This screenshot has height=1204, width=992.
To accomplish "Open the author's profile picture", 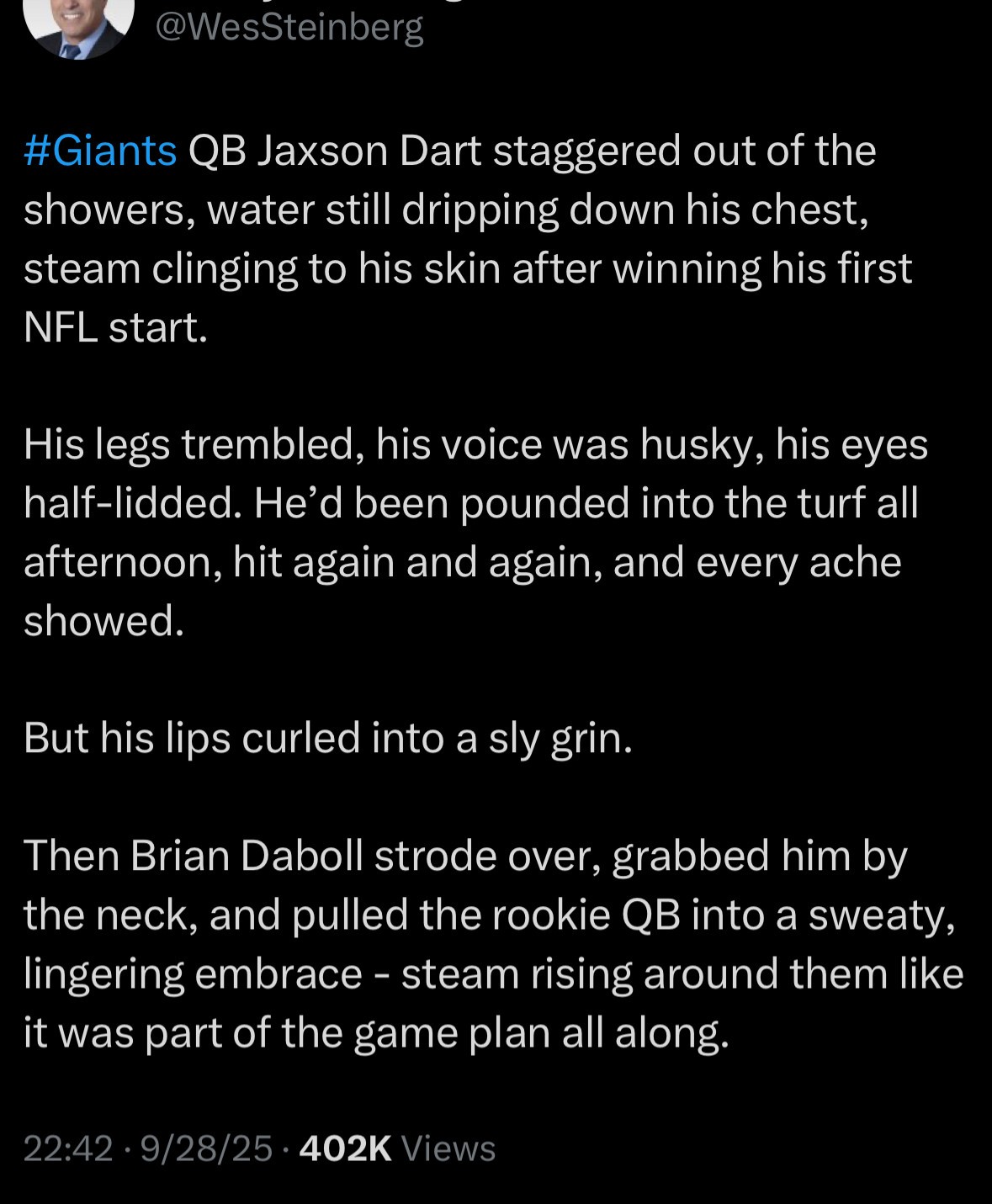I will tap(78, 25).
